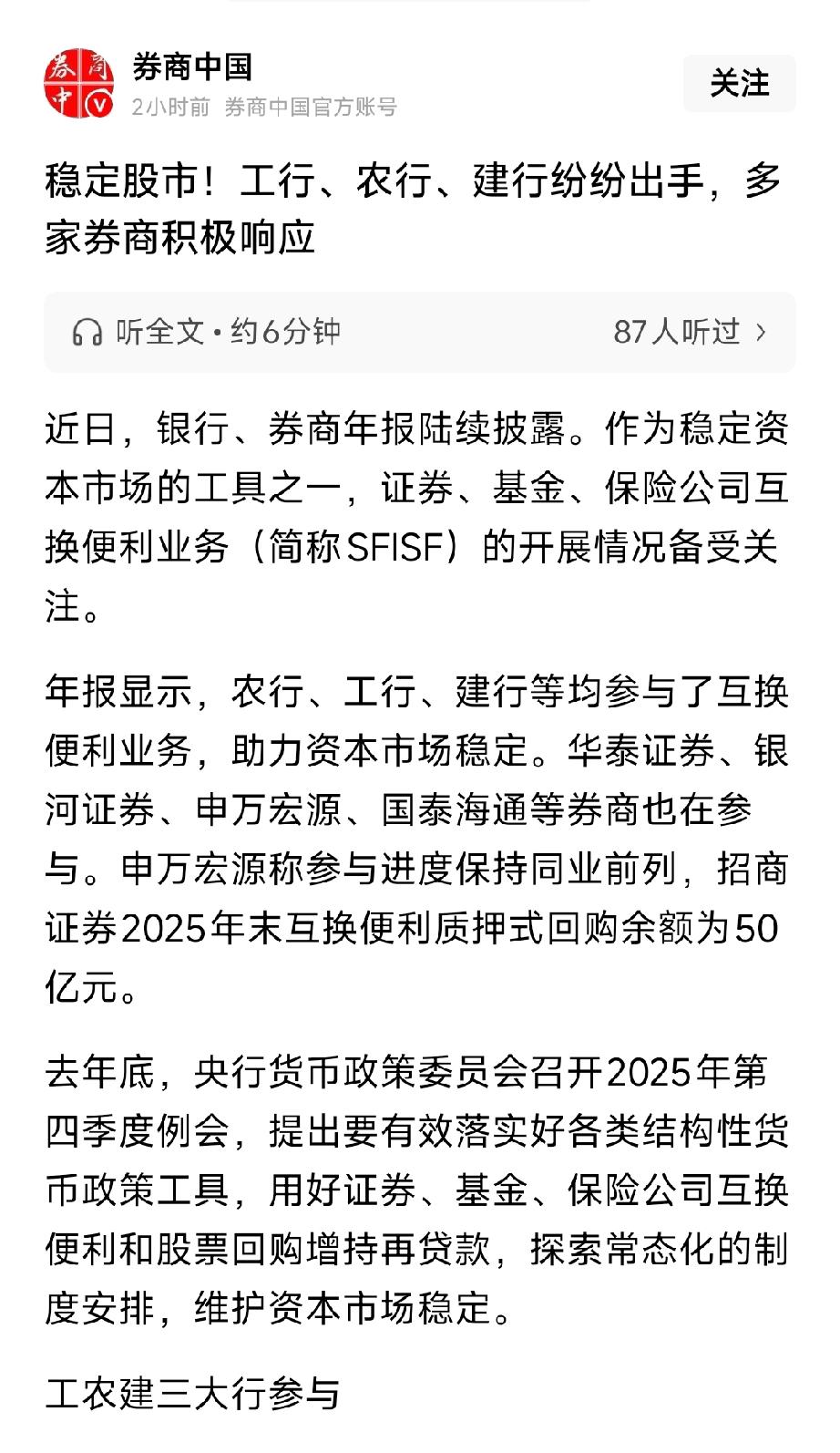Expand the listener list via the right chevron

[762, 332]
